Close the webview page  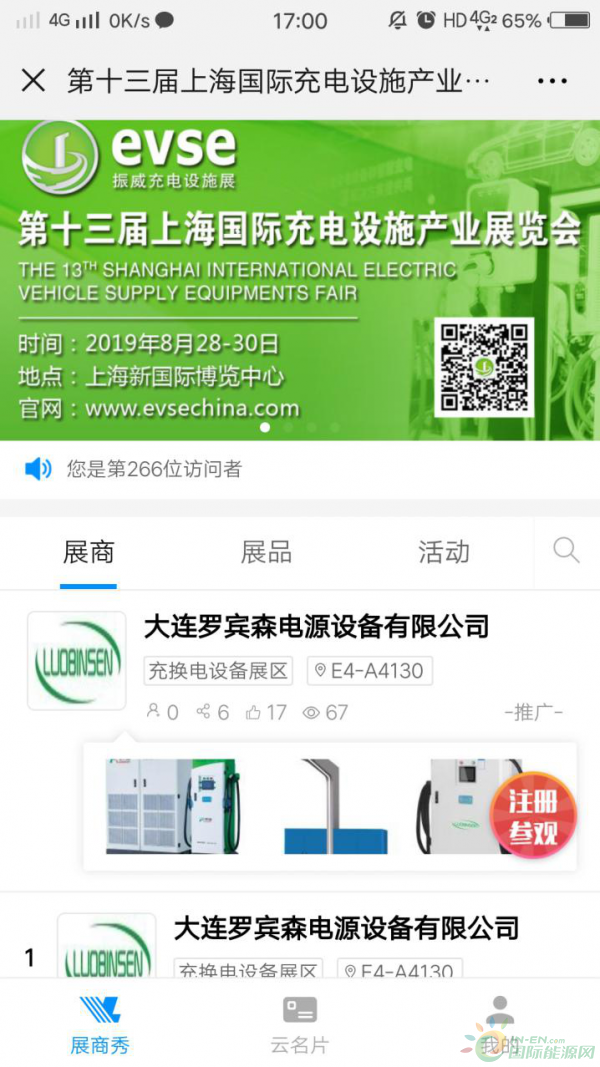[x=33, y=81]
